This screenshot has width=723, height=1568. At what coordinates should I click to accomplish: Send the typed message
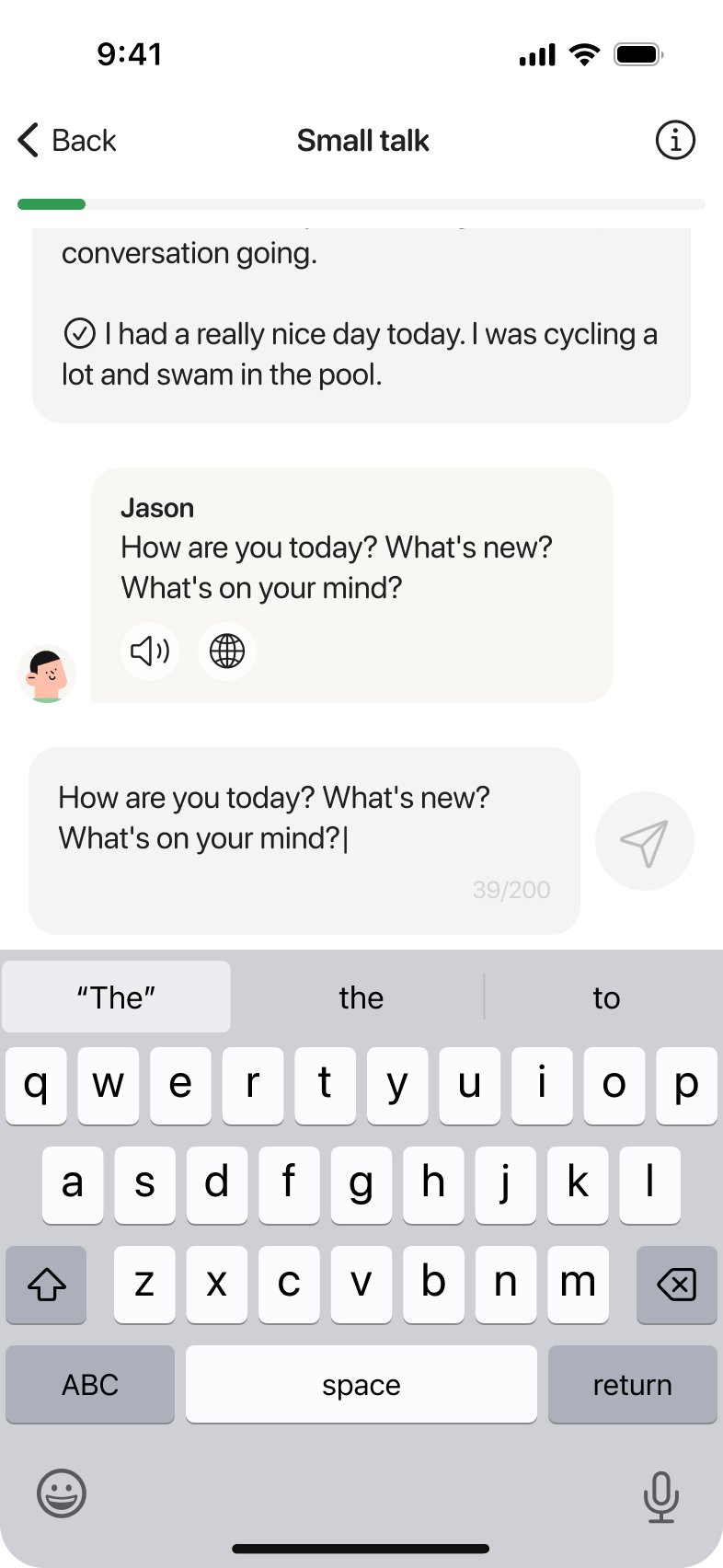(x=644, y=841)
